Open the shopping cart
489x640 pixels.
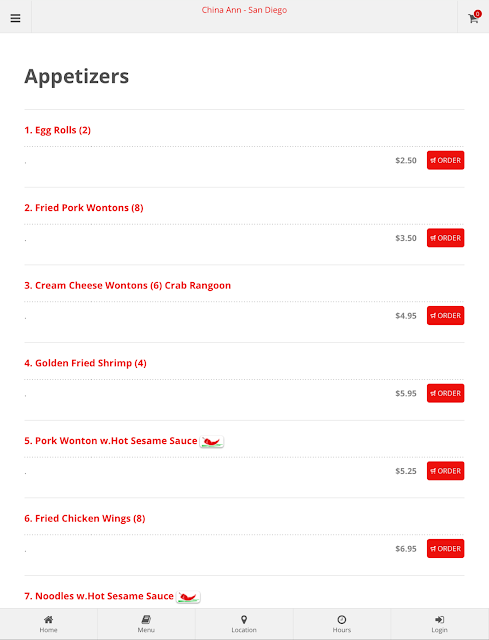(x=474, y=17)
